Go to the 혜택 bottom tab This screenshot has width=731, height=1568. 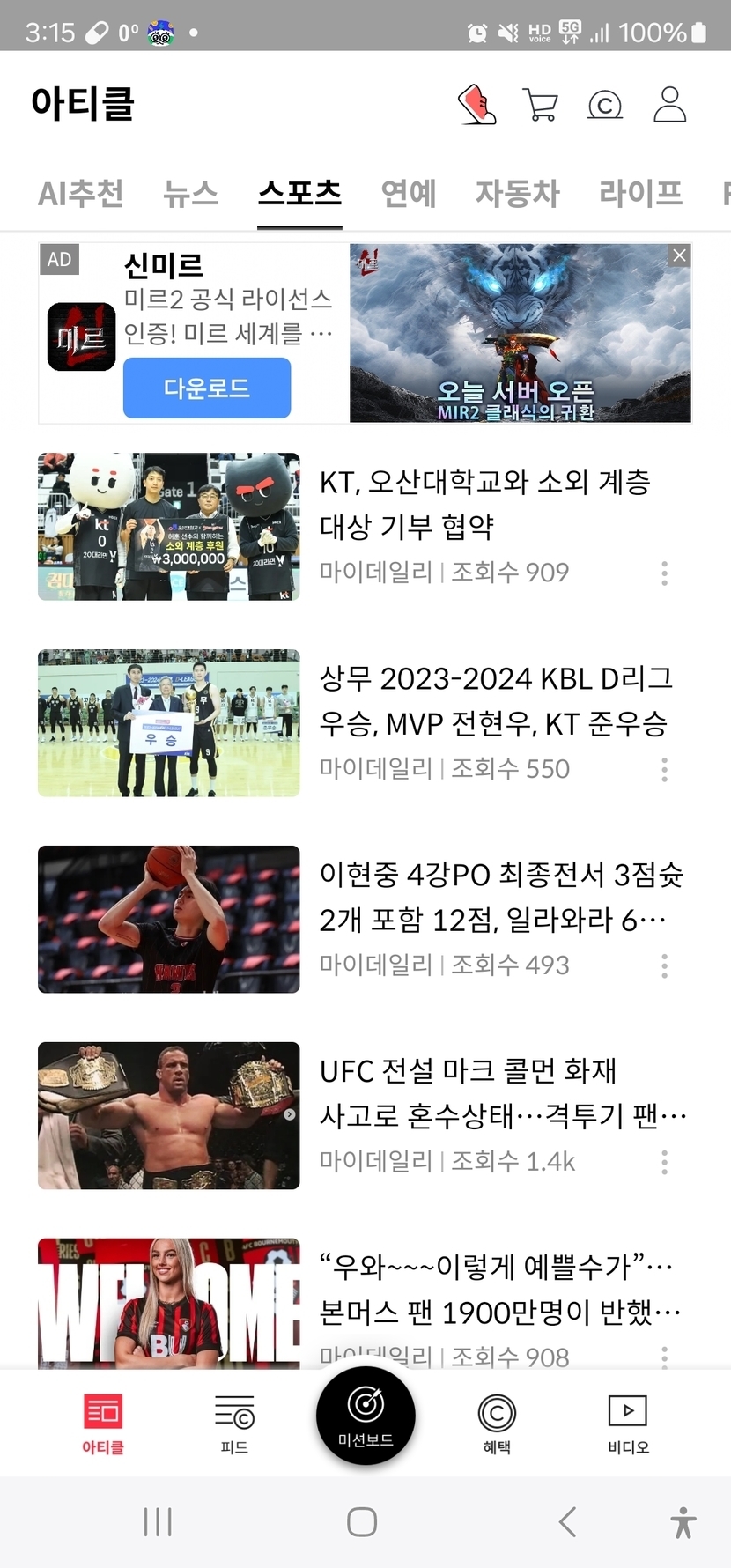coord(497,1424)
